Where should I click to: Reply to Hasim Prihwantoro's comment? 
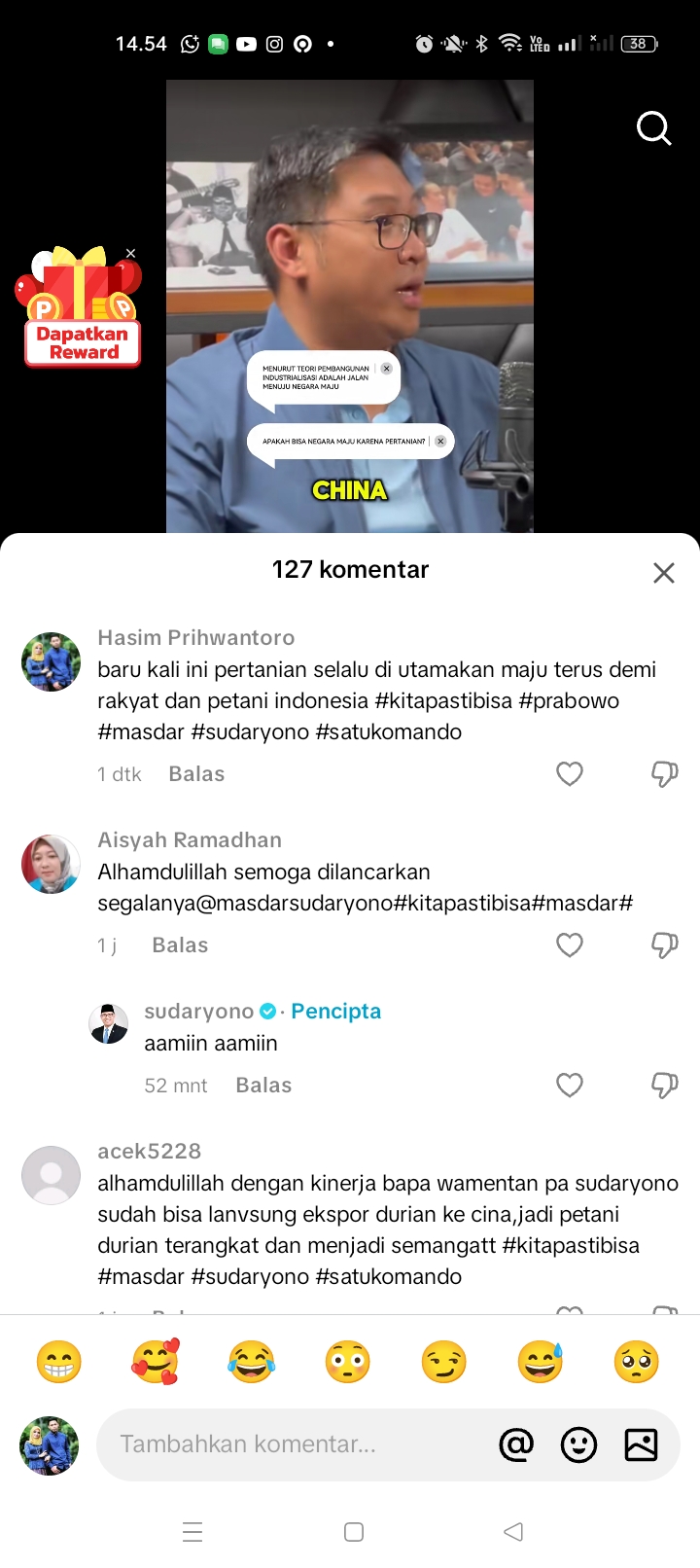pos(196,774)
